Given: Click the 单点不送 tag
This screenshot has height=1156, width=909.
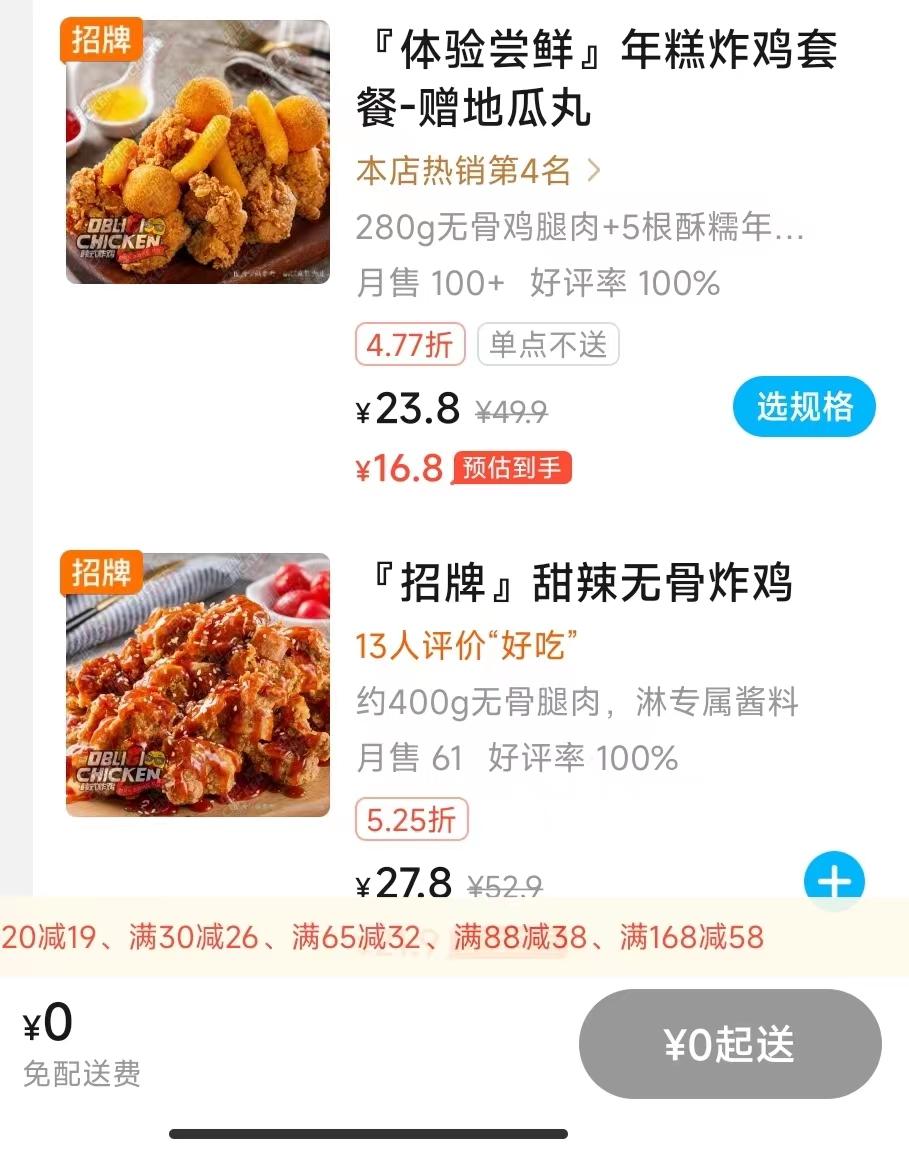Looking at the screenshot, I should click(x=547, y=344).
